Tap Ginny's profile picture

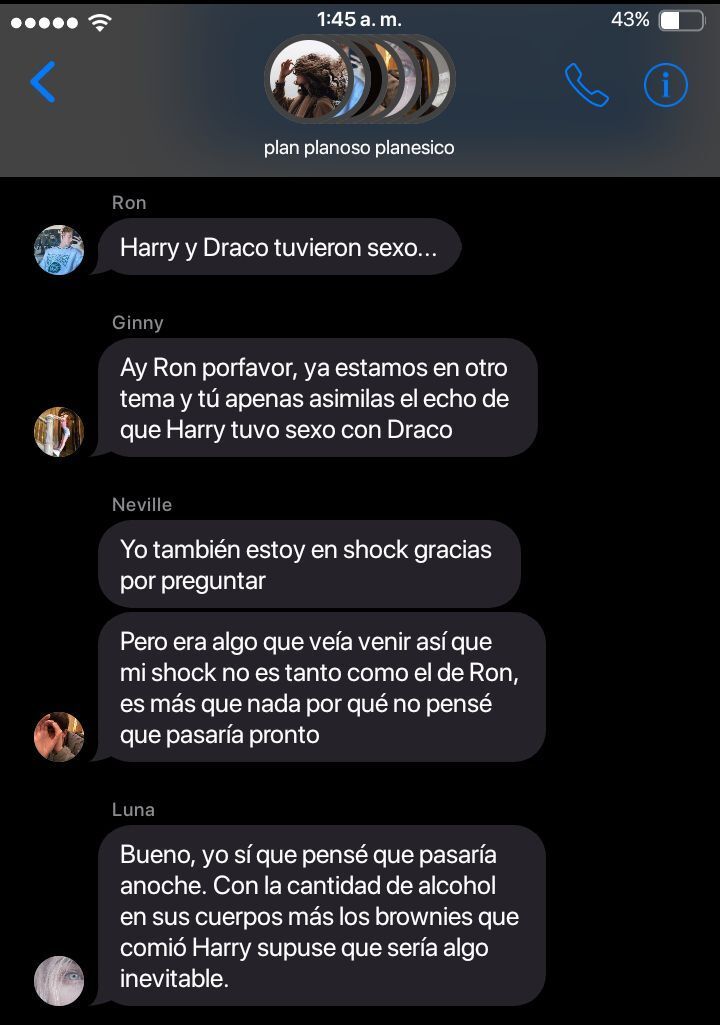[59, 432]
